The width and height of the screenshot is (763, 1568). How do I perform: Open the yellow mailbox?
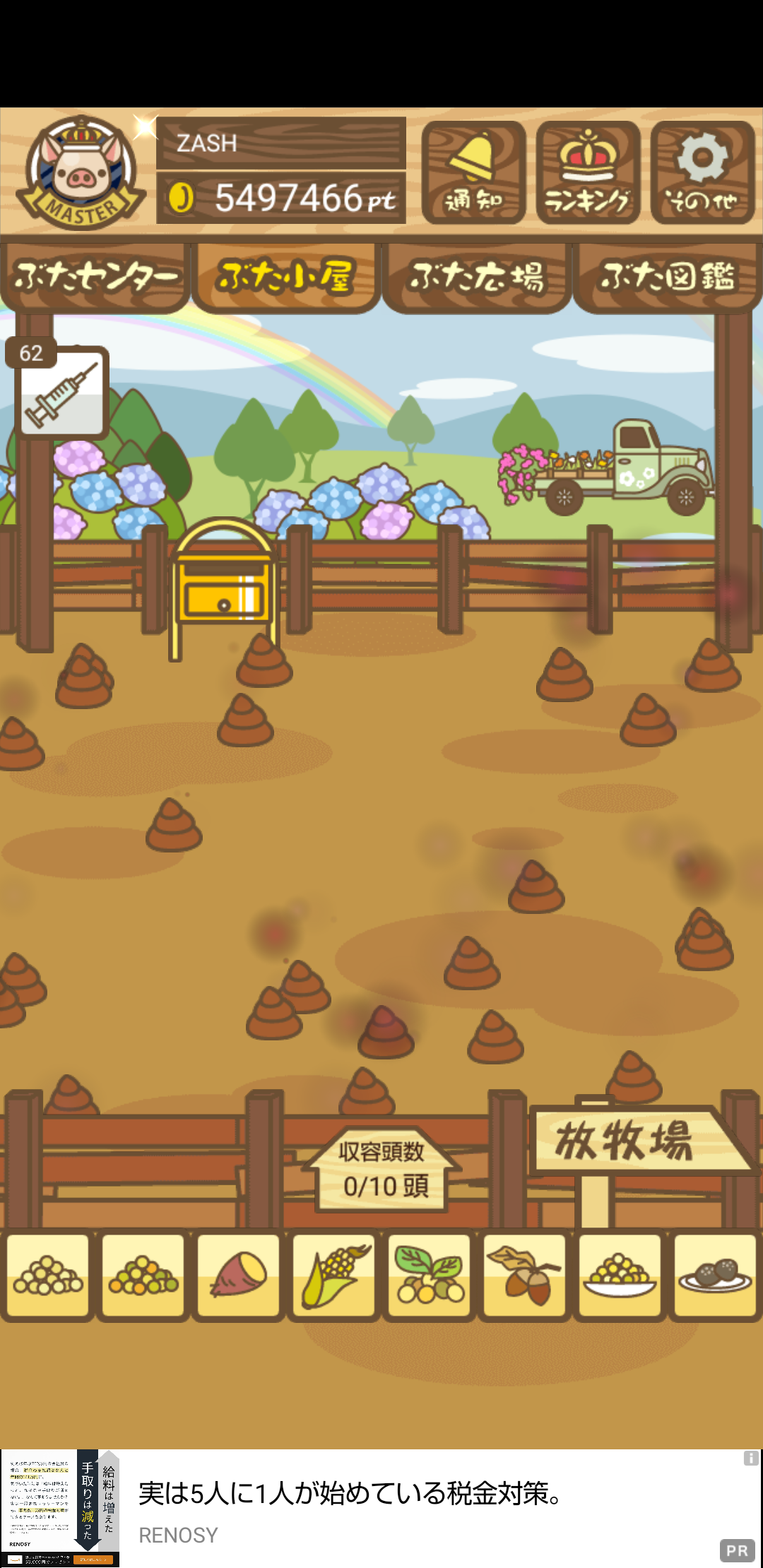click(x=223, y=588)
